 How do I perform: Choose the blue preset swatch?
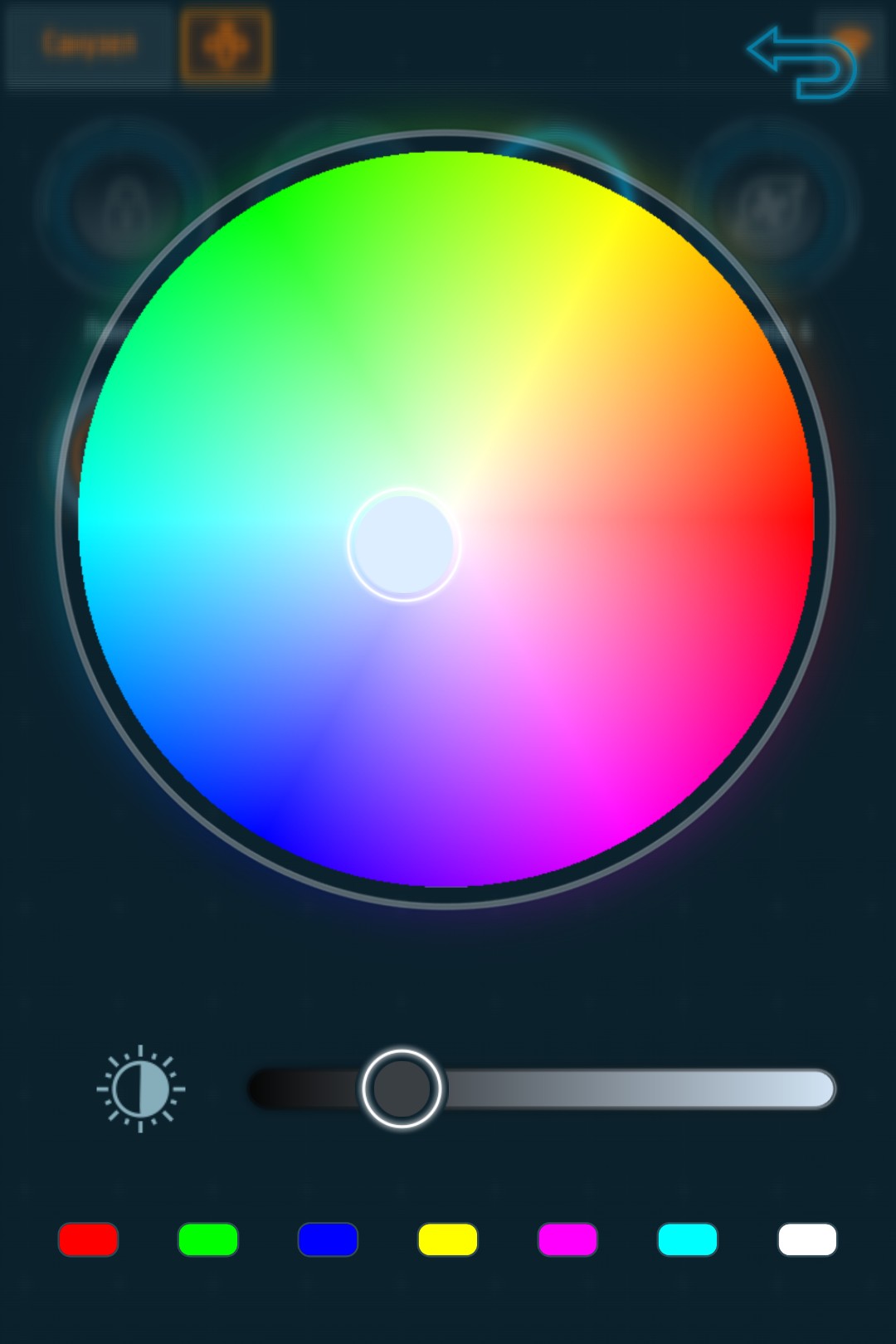click(x=328, y=1239)
